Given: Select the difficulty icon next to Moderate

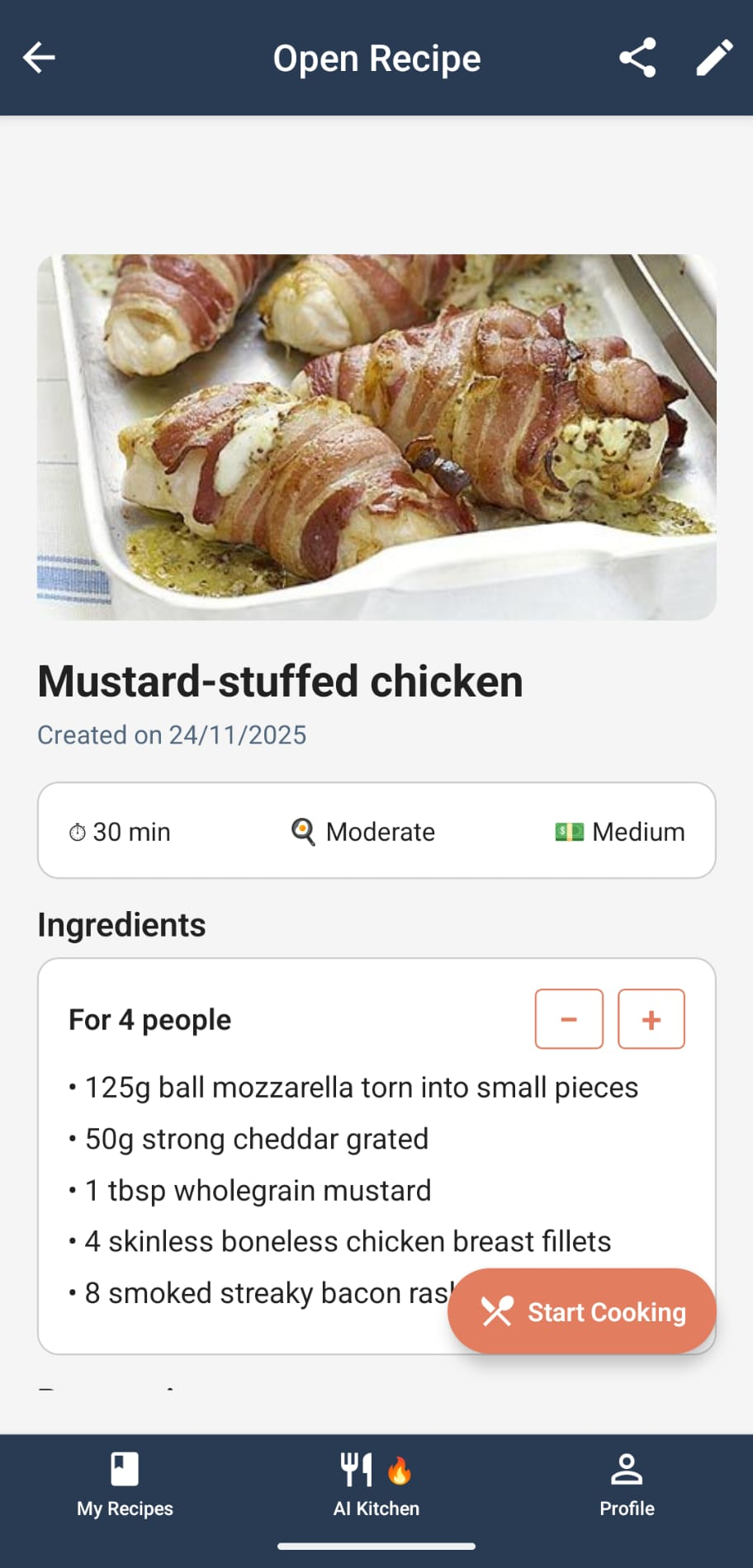Looking at the screenshot, I should pyautogui.click(x=303, y=832).
